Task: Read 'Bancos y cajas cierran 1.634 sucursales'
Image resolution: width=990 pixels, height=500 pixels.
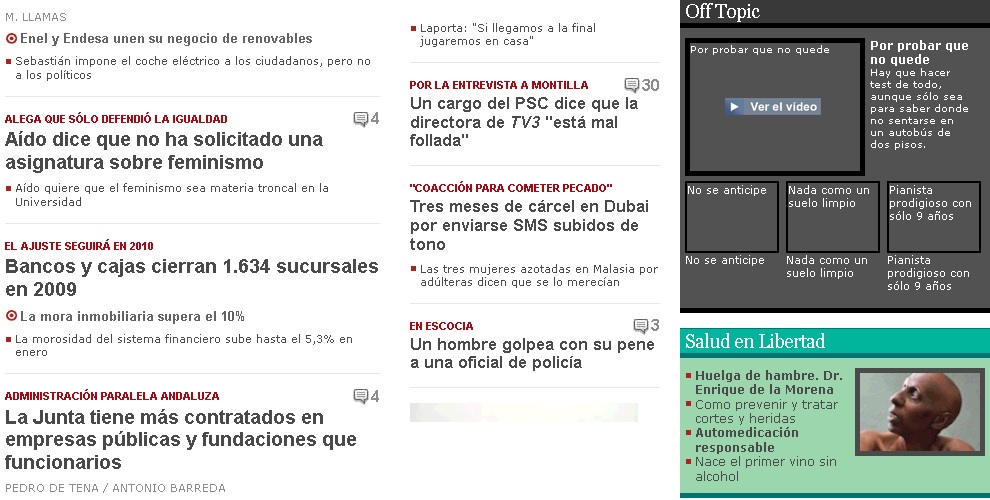Action: point(191,278)
